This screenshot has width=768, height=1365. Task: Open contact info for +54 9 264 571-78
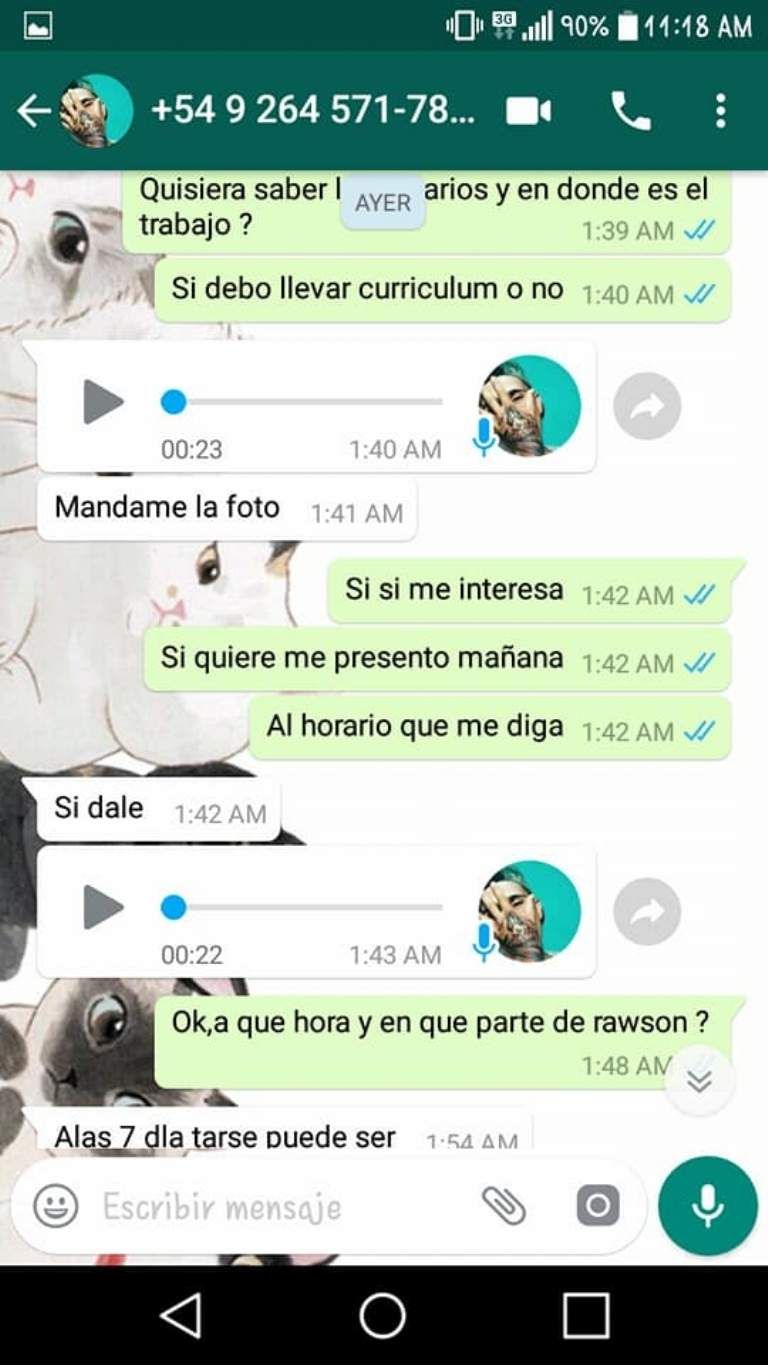point(312,111)
